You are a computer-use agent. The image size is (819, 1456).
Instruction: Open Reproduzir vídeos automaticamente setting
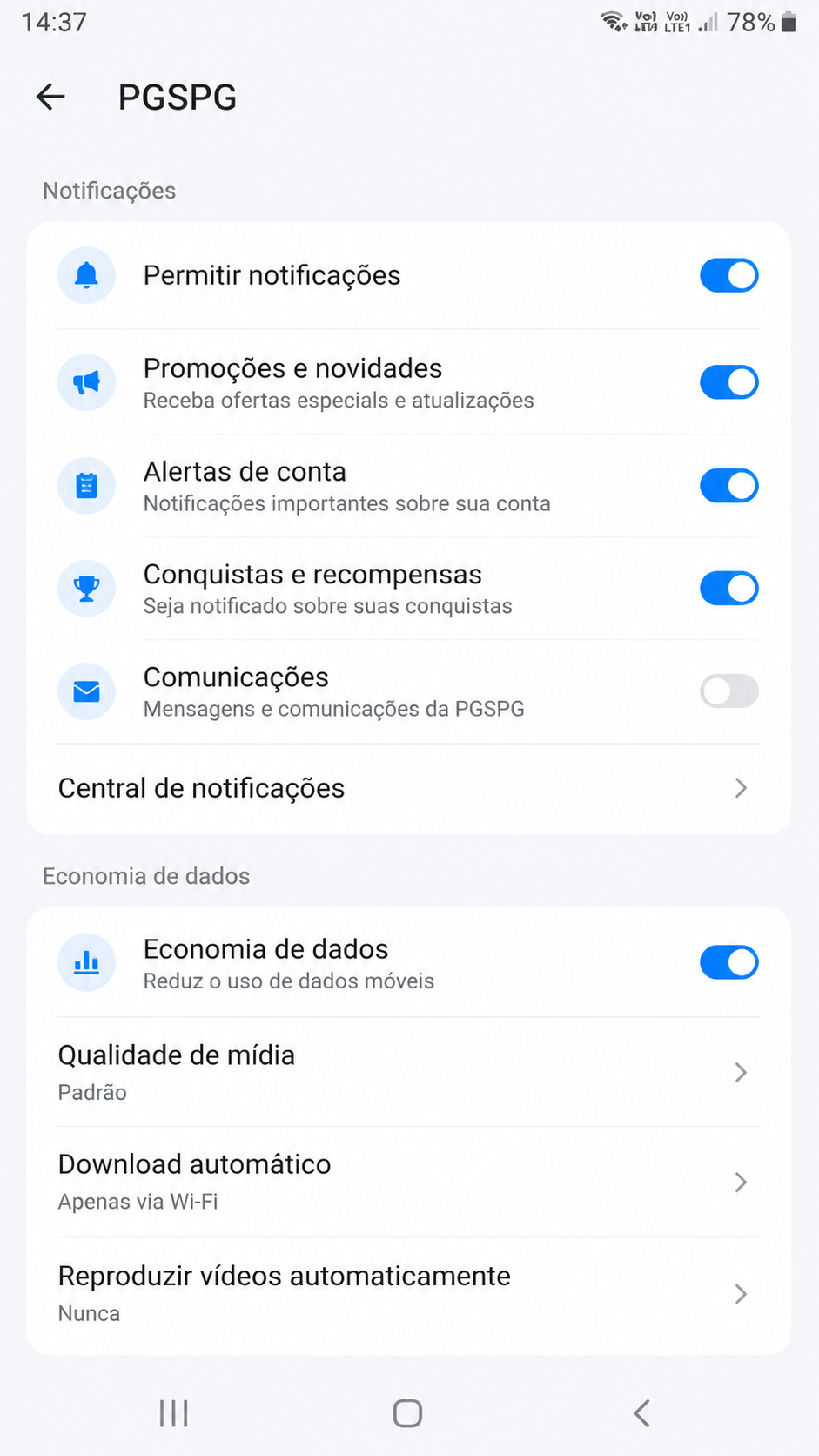coord(408,1294)
